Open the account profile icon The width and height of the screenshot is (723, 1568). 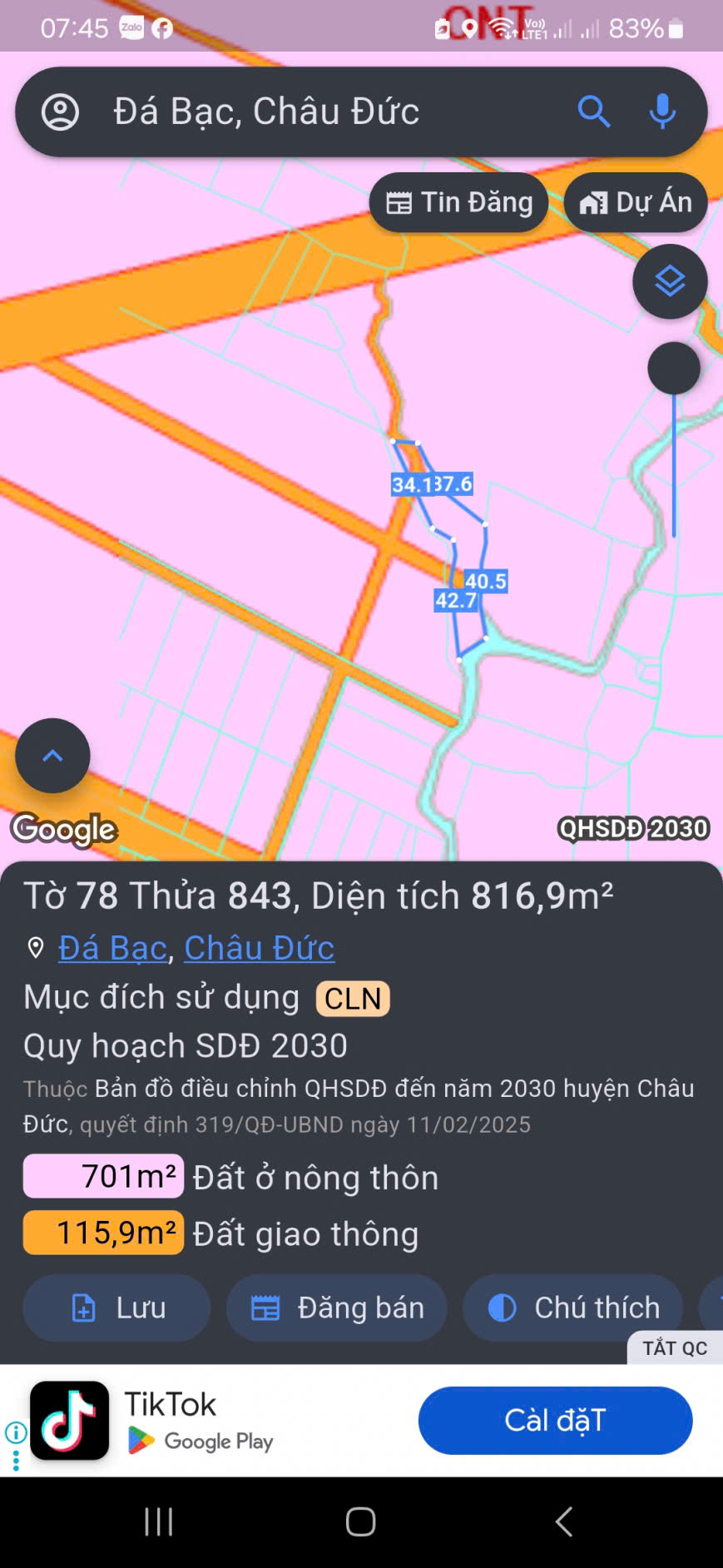[60, 112]
